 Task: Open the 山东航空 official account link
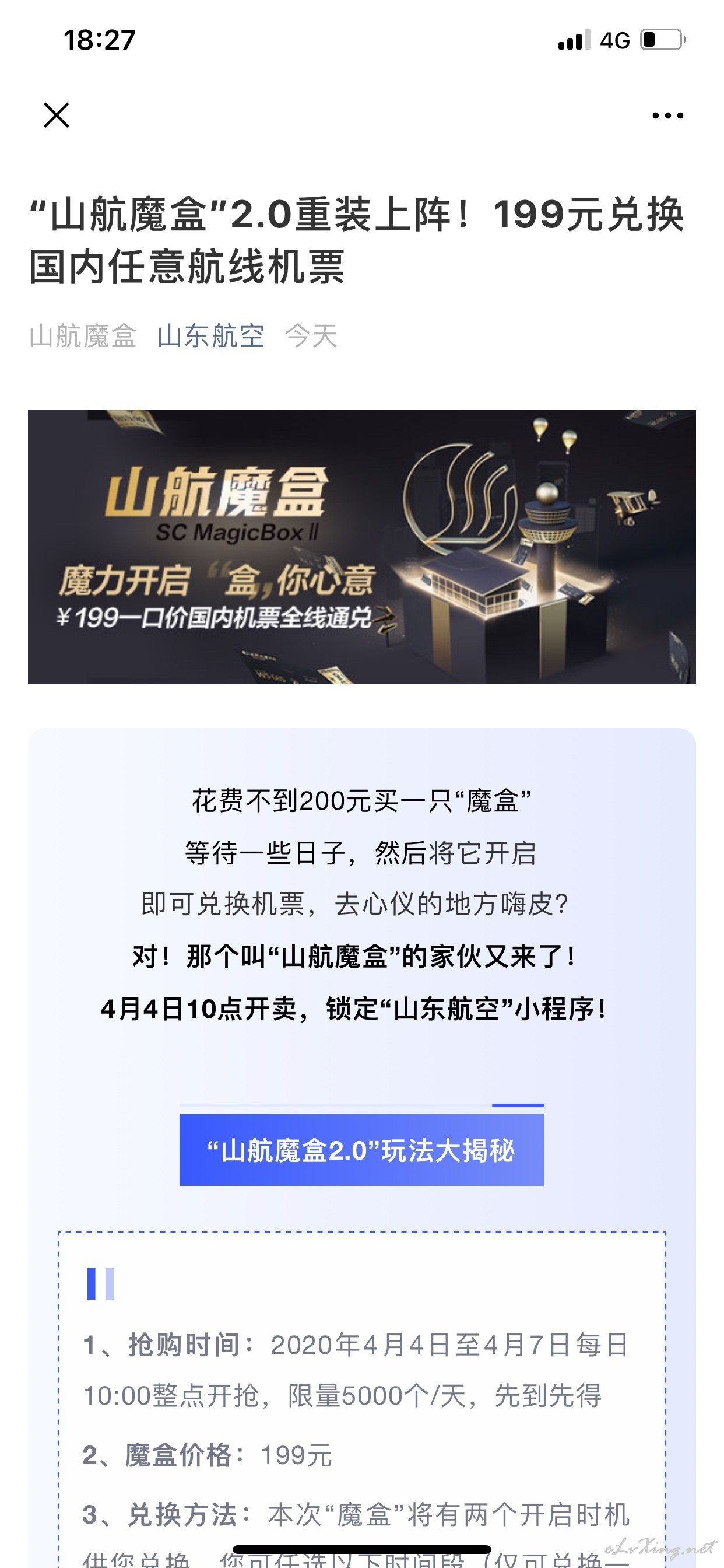point(210,335)
